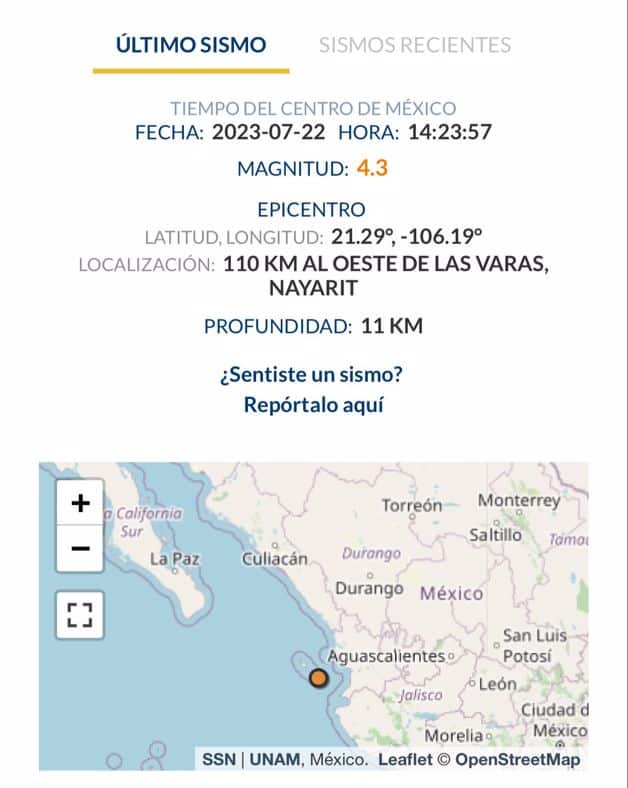628x788 pixels.
Task: Zoom out of the map
Action: 80,548
